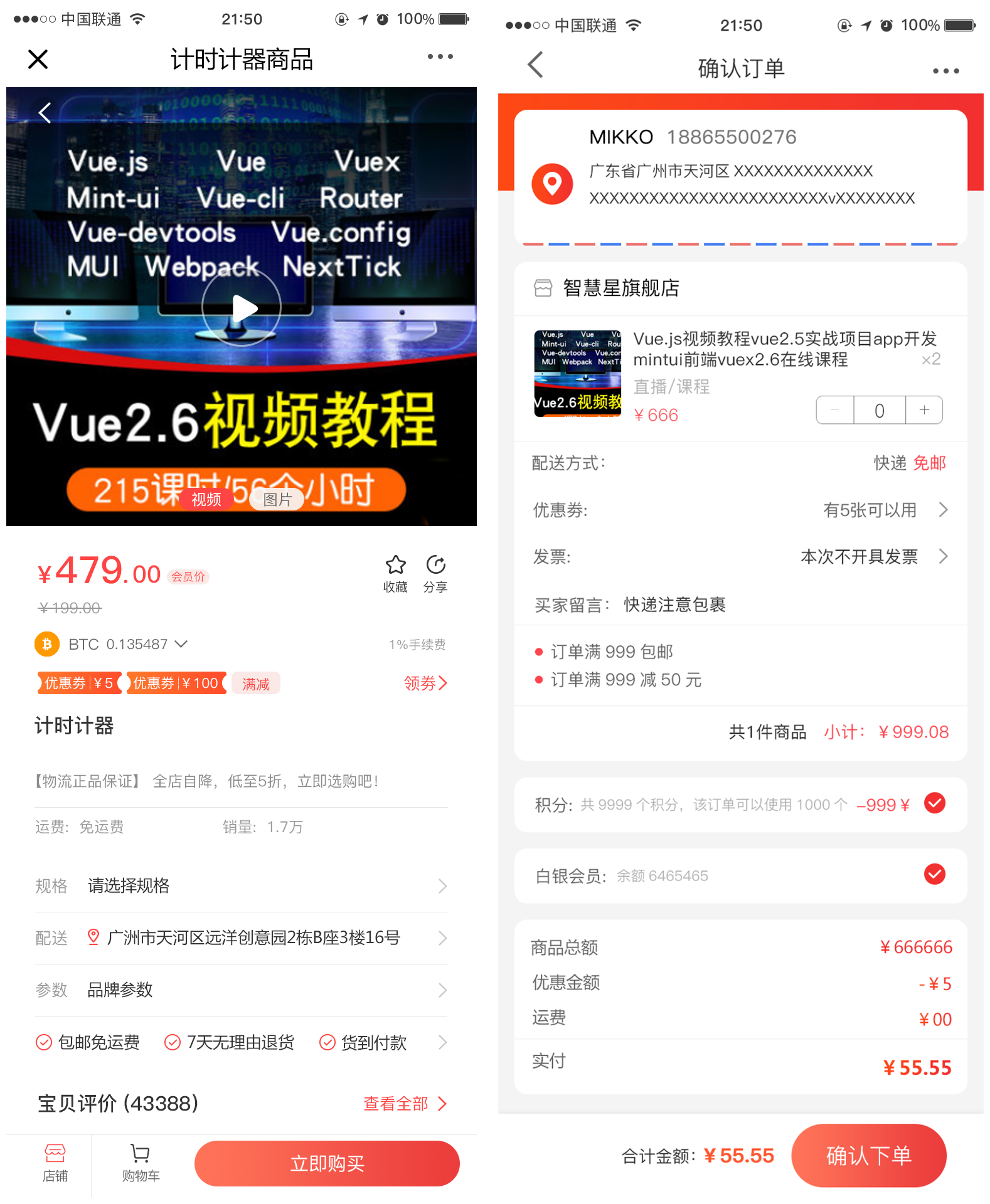The height and width of the screenshot is (1204, 990).
Task: Expand the BTC 0.135487 price dropdown
Action: (181, 644)
